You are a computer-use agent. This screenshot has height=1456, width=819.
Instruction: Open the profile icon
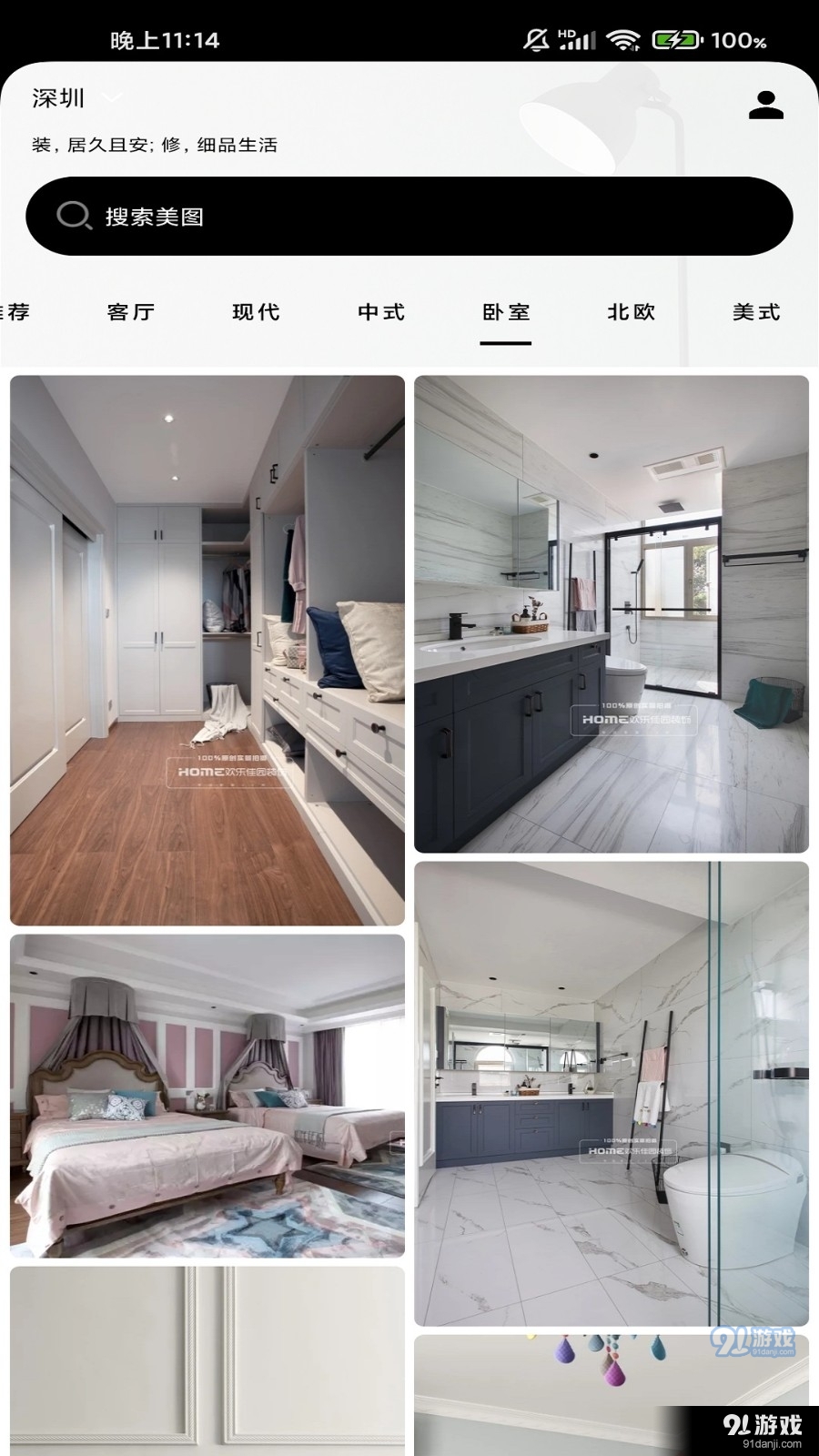(x=766, y=105)
